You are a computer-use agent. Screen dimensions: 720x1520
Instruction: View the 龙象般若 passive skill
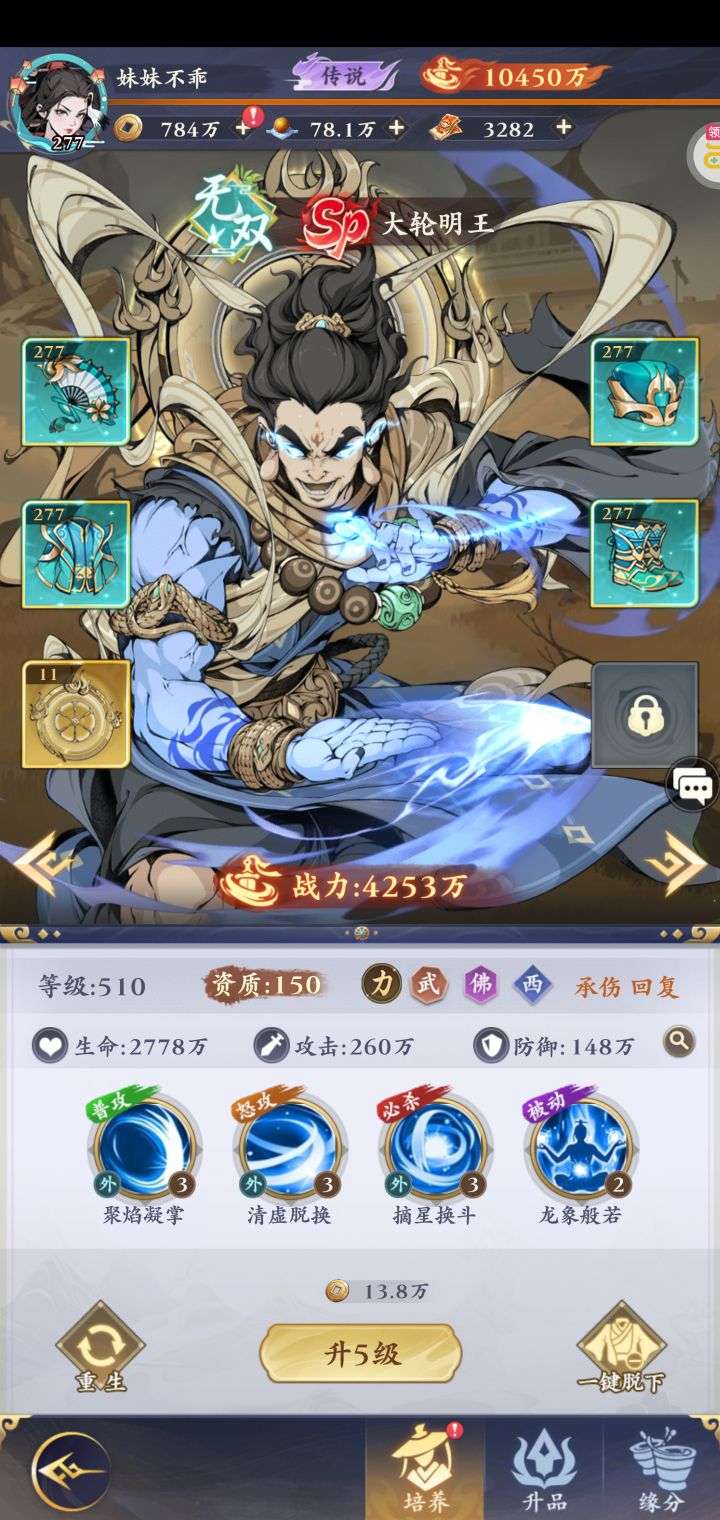point(581,1148)
